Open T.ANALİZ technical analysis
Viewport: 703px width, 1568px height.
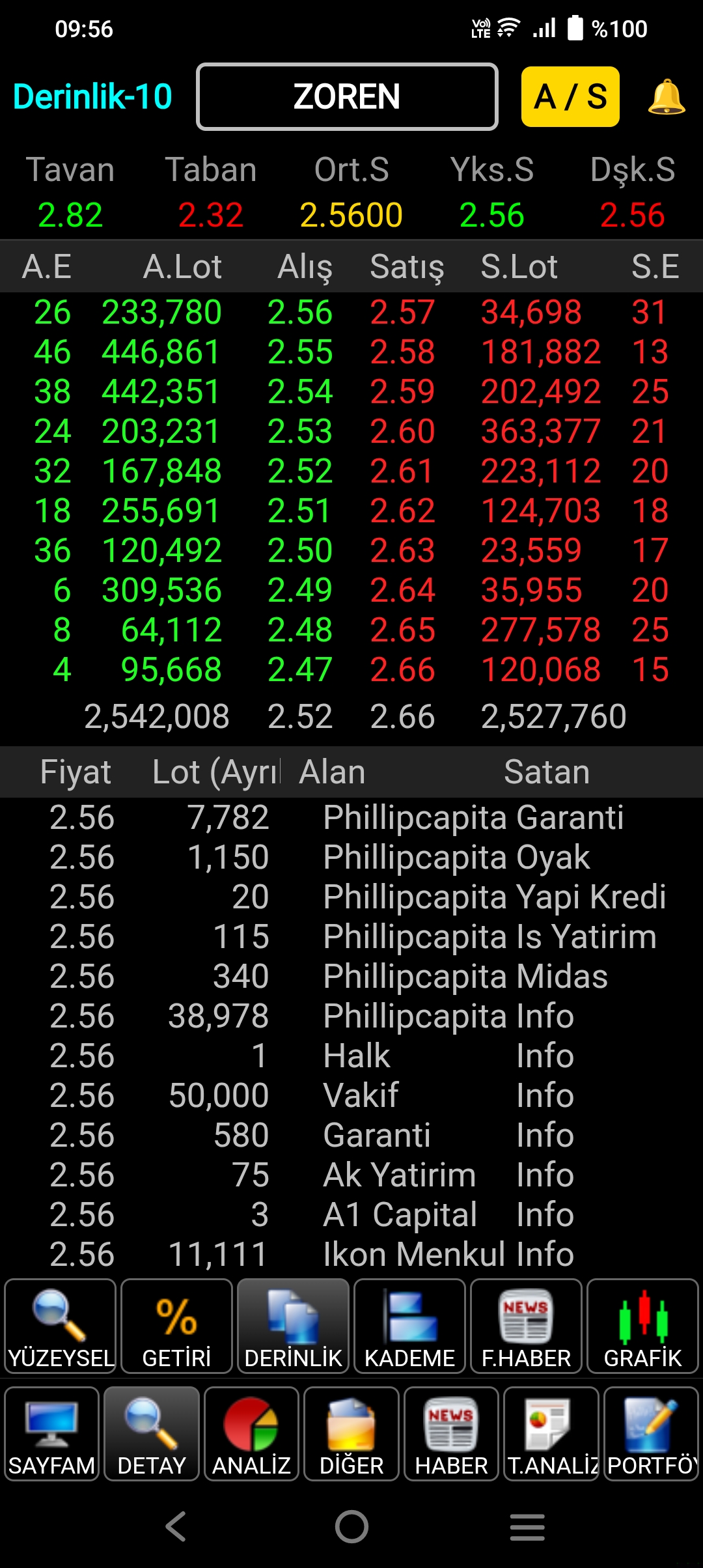pos(551,1434)
